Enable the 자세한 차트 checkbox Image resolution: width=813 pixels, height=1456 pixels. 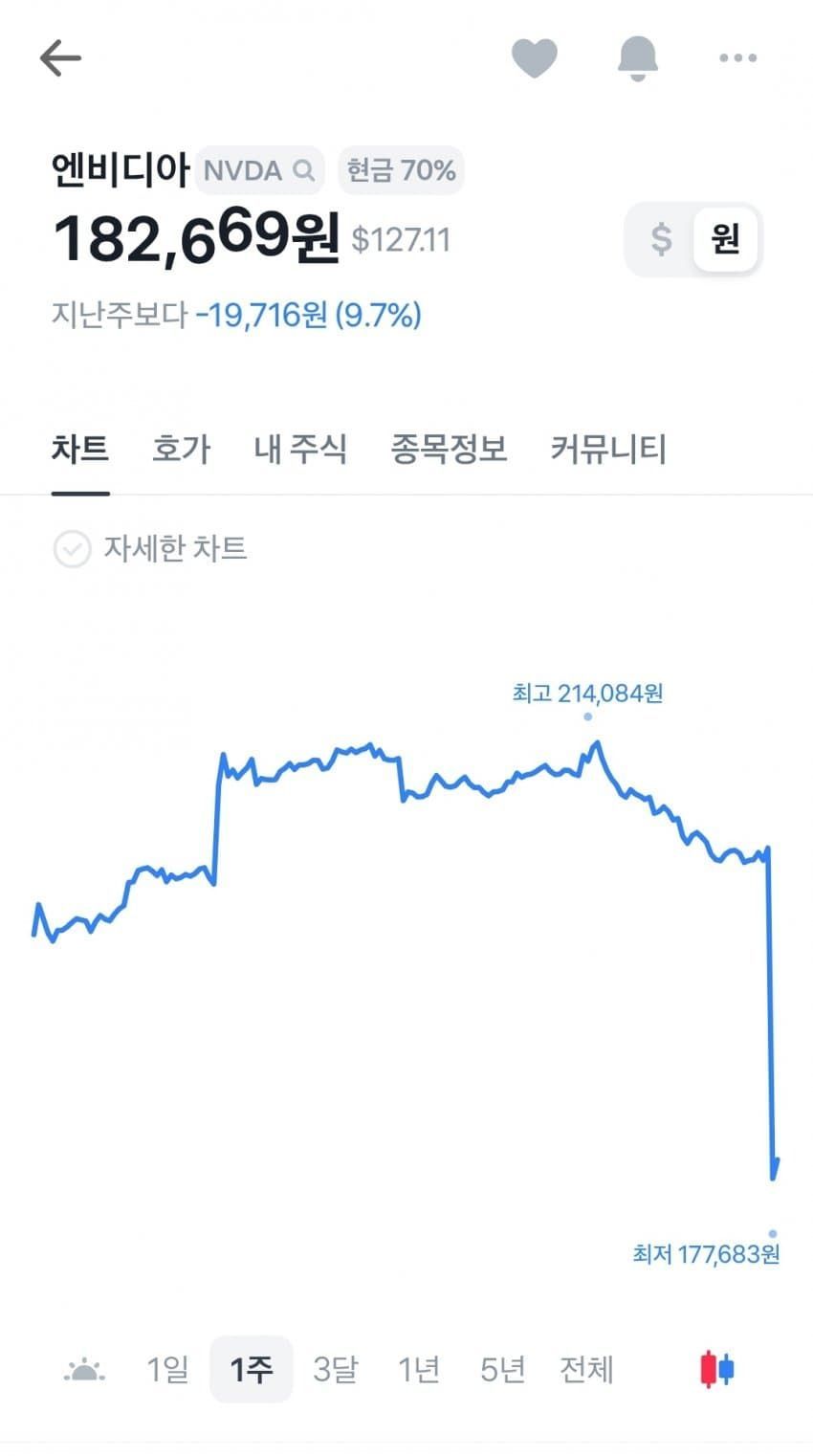pyautogui.click(x=72, y=549)
